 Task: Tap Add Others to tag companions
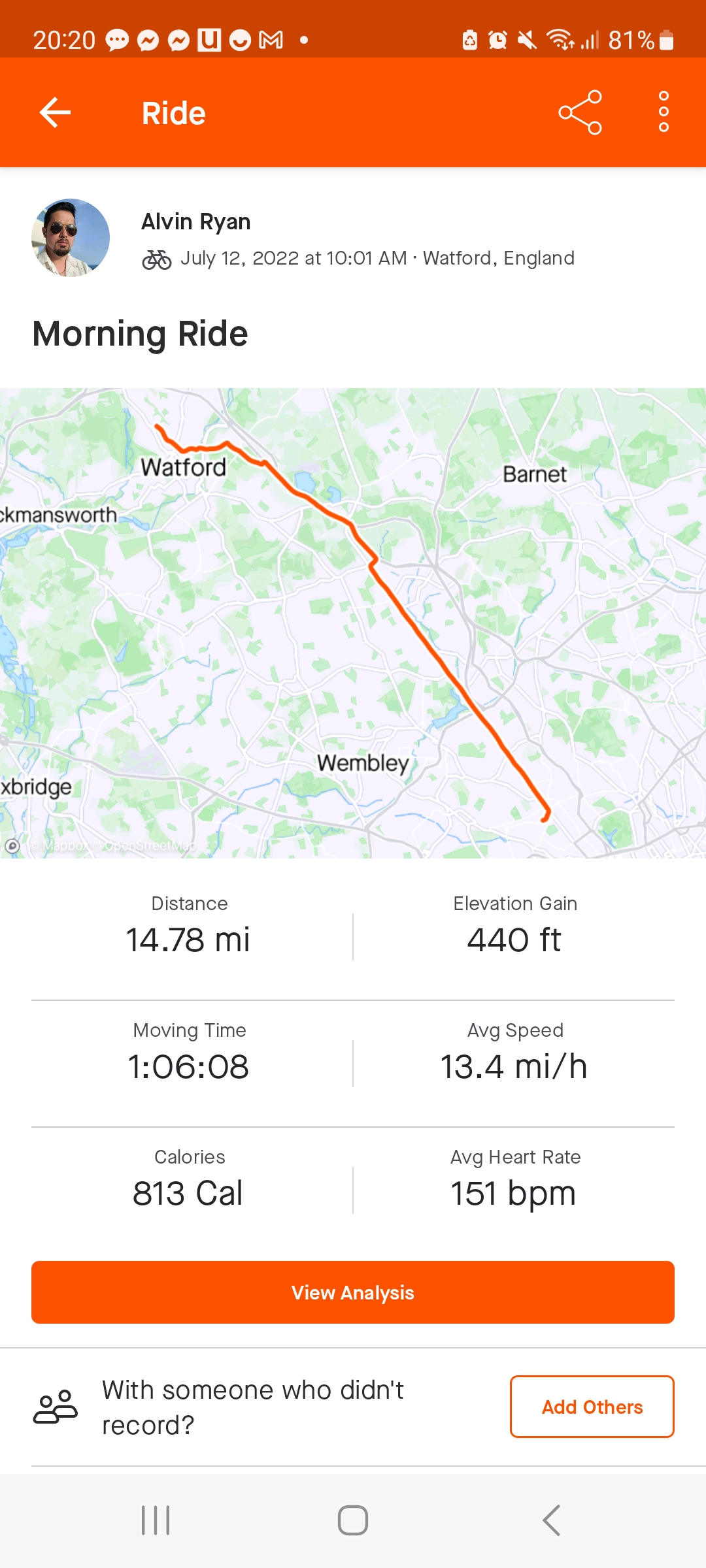[x=592, y=1407]
